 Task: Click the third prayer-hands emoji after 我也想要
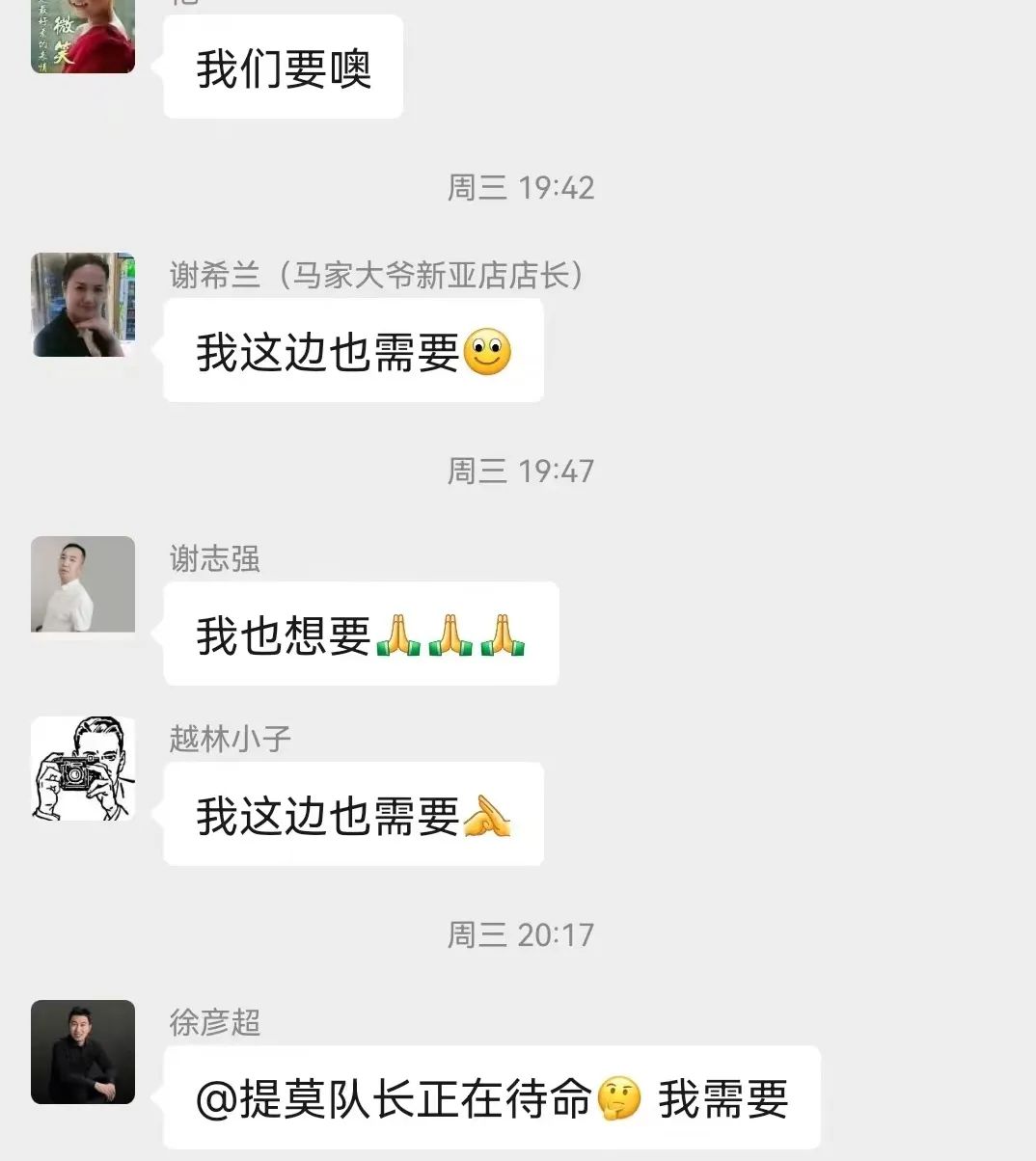[501, 634]
